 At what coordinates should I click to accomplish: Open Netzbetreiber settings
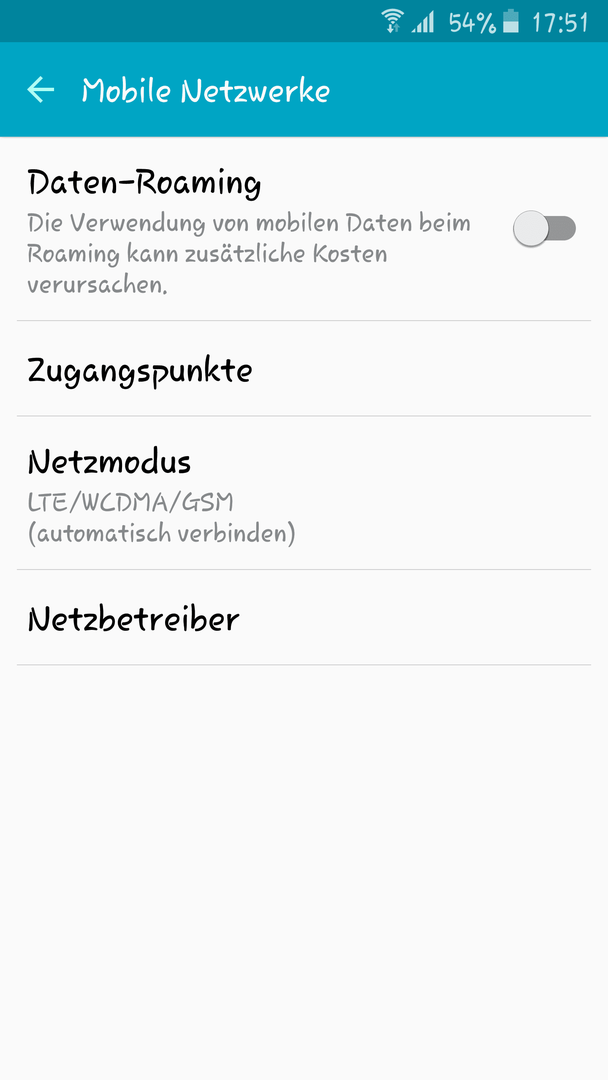pos(304,618)
